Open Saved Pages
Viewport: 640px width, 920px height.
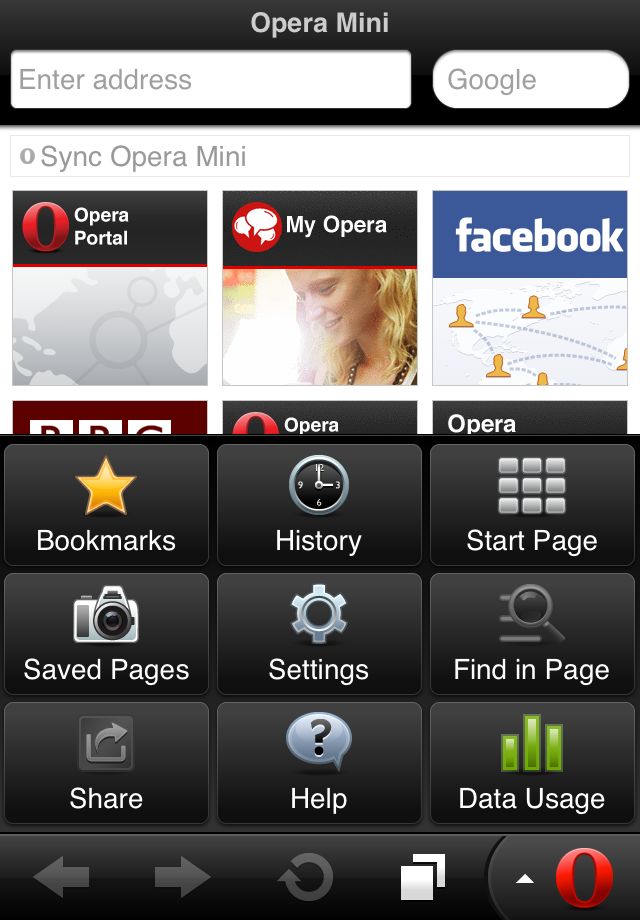click(x=107, y=634)
